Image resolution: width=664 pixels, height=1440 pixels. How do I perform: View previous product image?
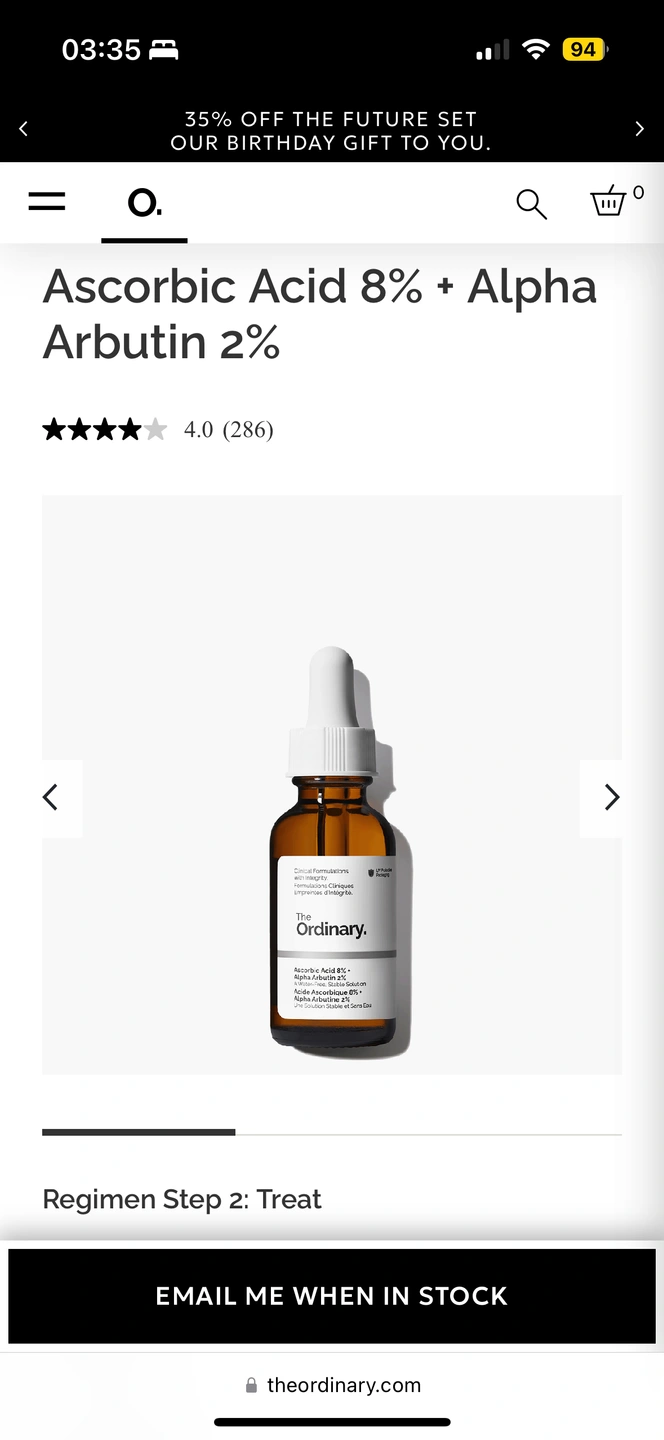tap(52, 797)
